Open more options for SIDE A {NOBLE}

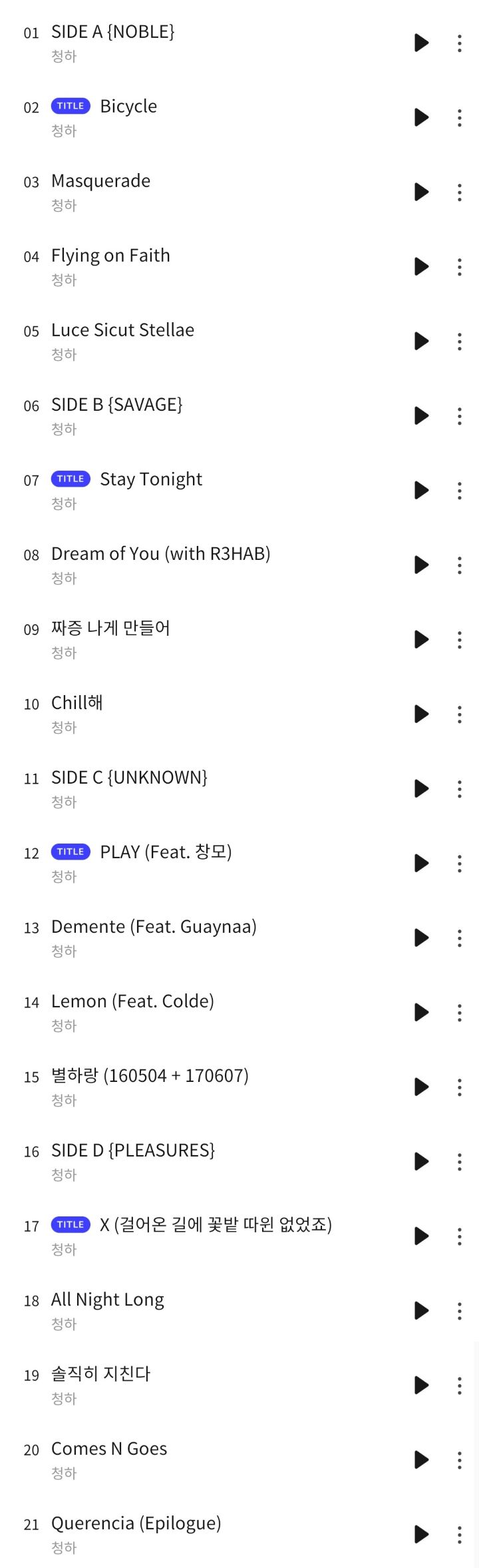tap(459, 43)
